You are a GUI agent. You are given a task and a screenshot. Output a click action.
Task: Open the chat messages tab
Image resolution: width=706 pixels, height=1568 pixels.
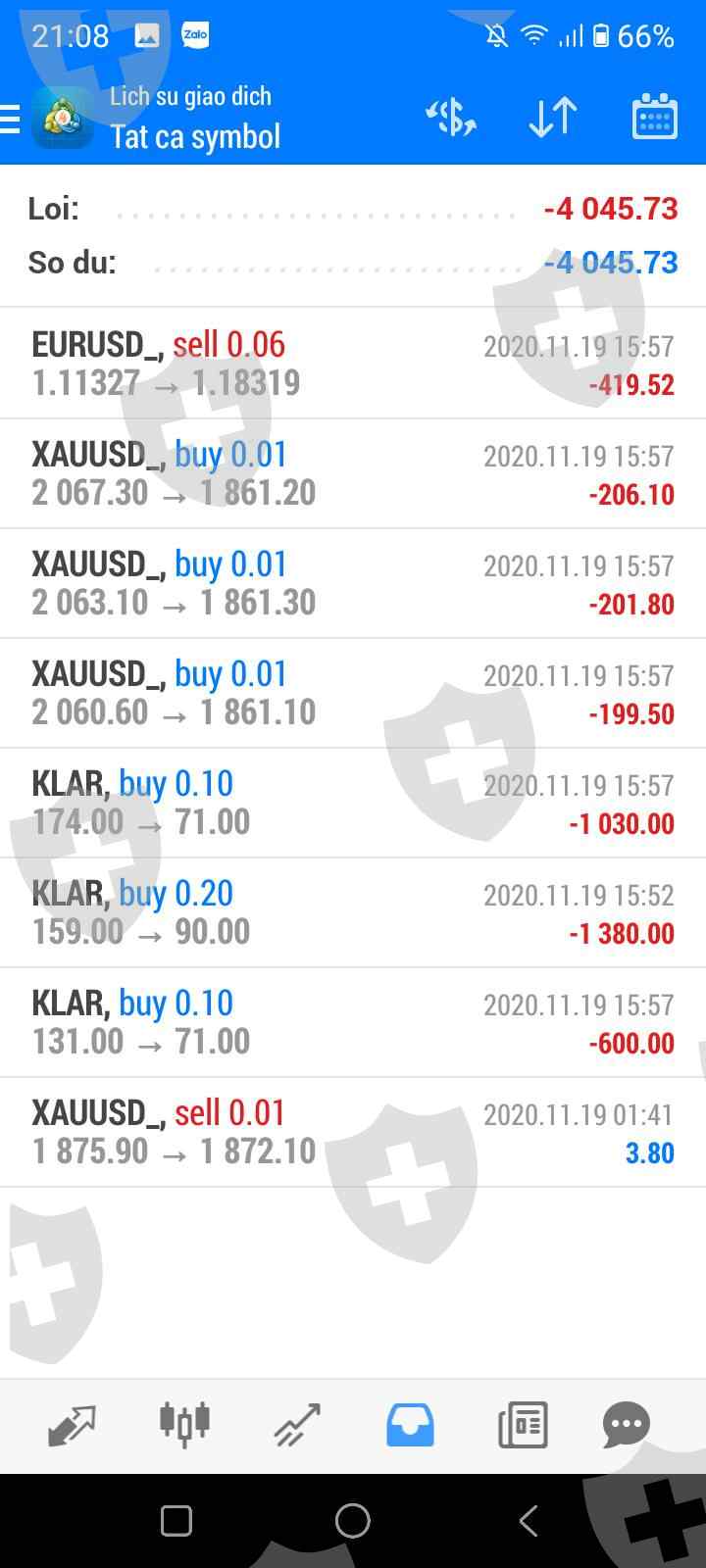627,1425
